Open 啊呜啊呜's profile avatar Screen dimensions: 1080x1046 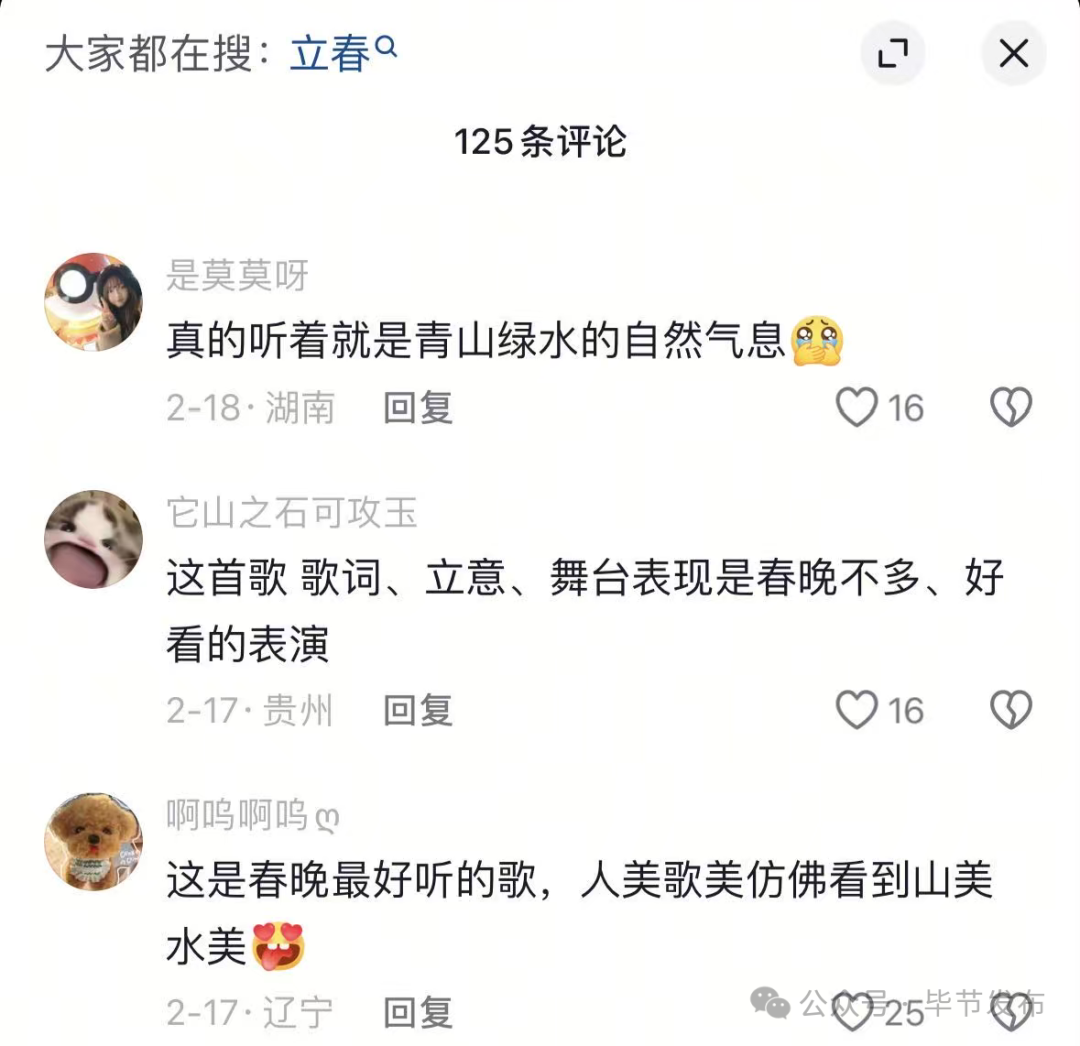[x=94, y=841]
